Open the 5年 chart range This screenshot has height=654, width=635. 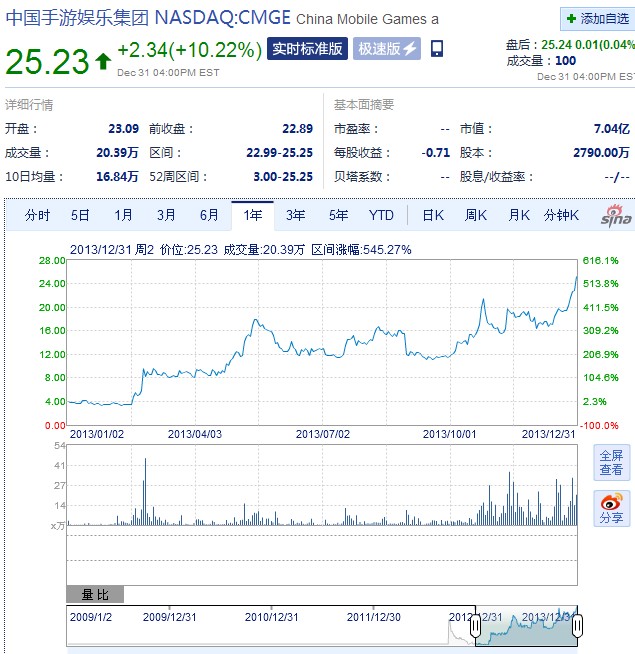pos(338,215)
